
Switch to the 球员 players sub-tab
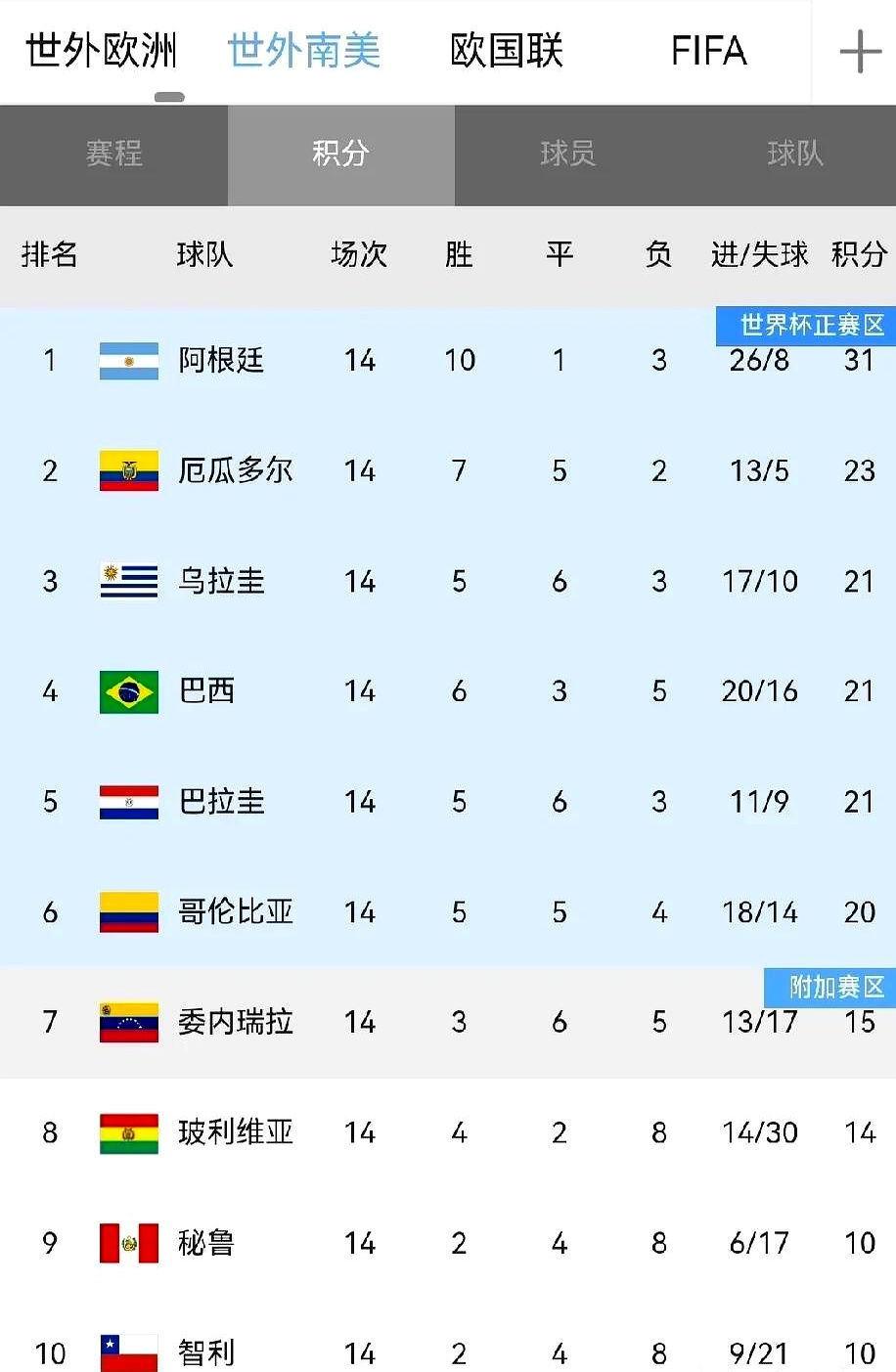click(x=567, y=154)
